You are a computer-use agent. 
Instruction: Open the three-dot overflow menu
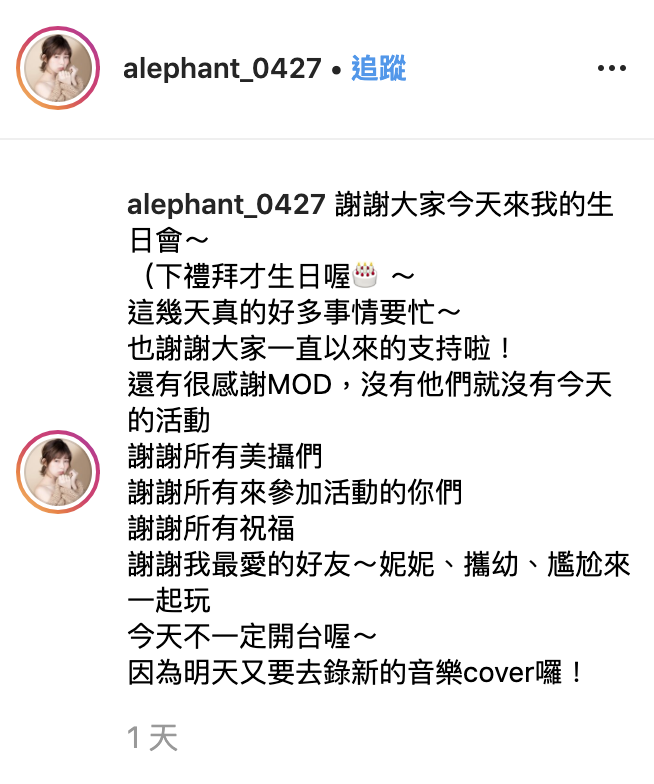(x=611, y=68)
